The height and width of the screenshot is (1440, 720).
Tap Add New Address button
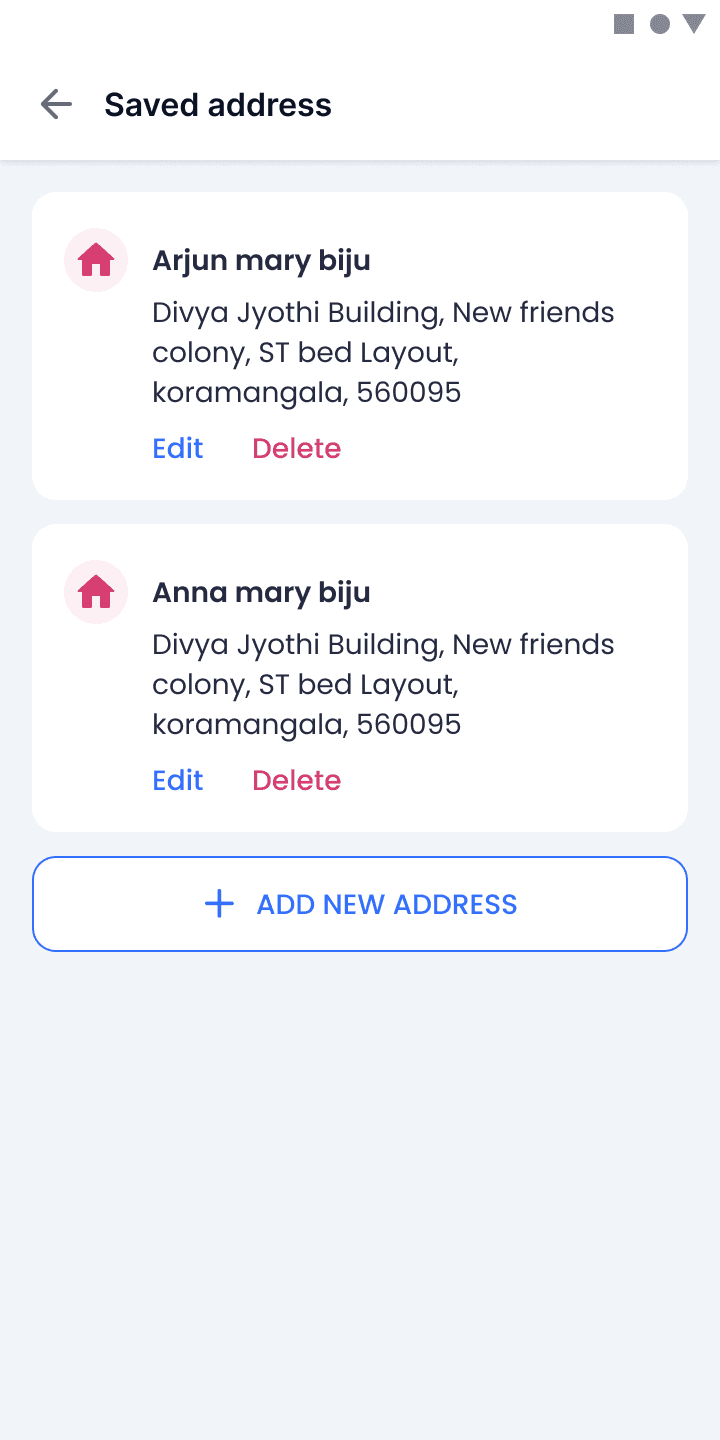(360, 904)
